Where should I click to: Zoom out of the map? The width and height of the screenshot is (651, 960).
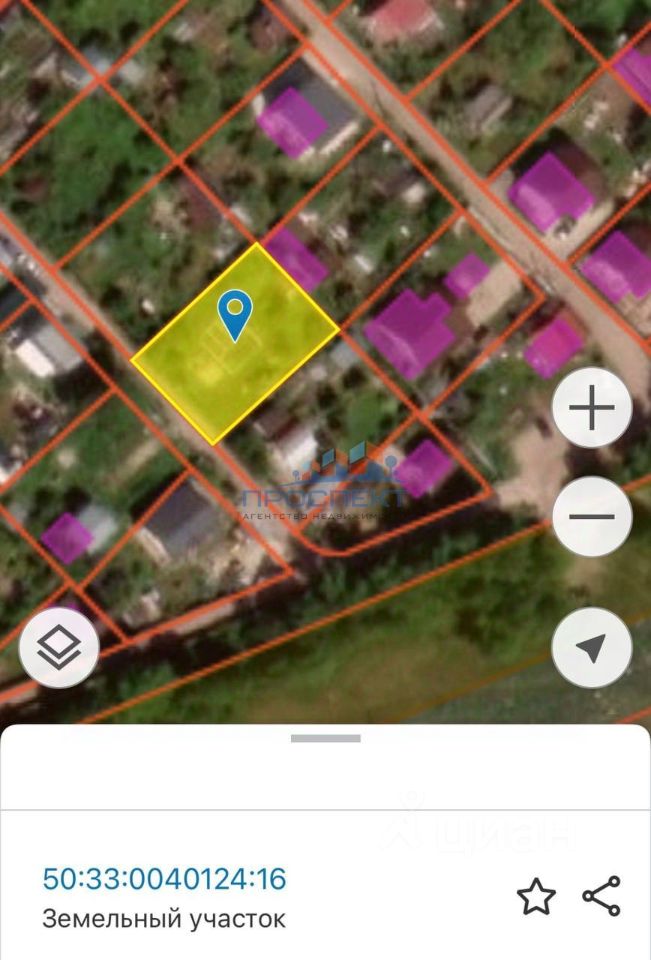(592, 517)
